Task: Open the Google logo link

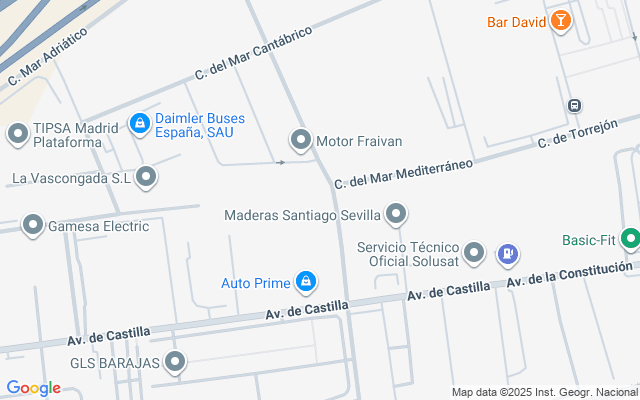Action: [34, 388]
